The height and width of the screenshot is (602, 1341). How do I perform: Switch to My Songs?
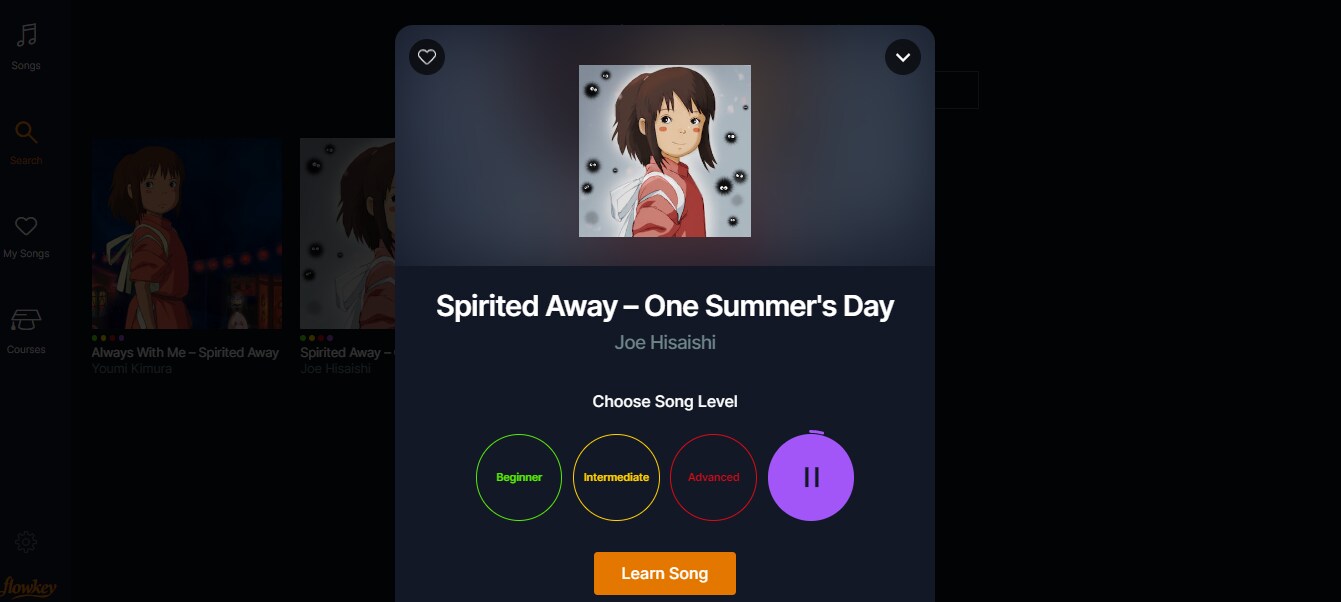pyautogui.click(x=26, y=236)
